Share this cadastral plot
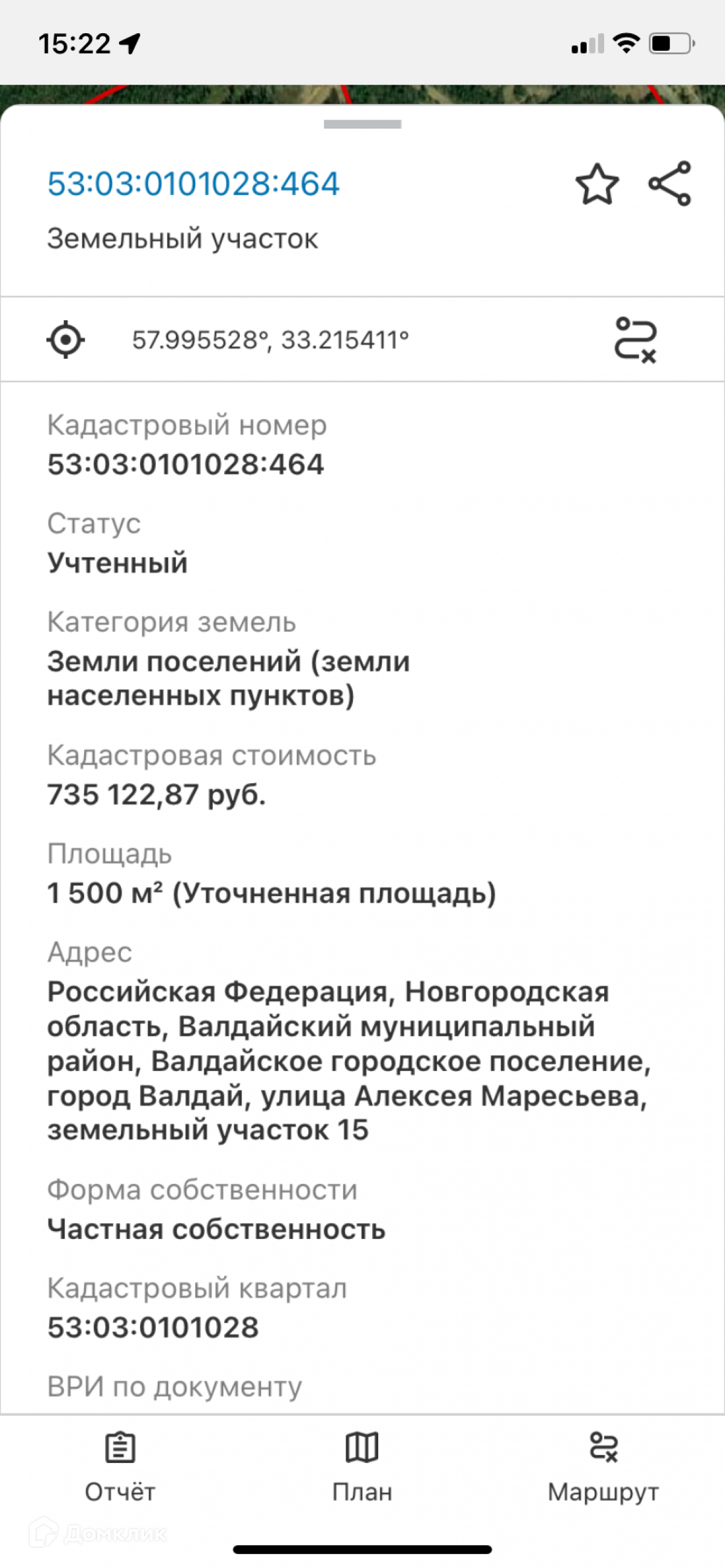725x1568 pixels. point(669,184)
